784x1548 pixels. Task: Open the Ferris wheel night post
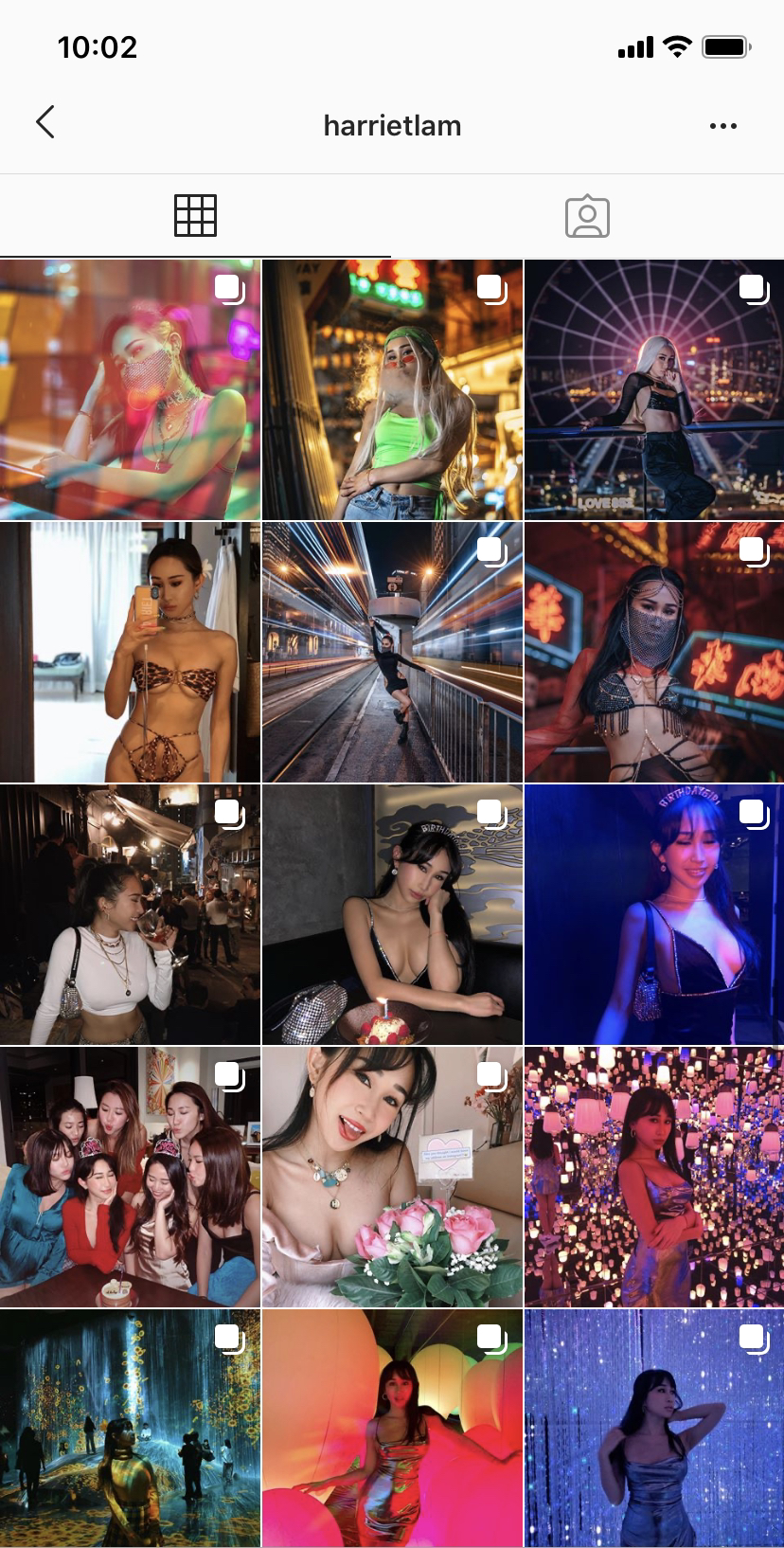tap(654, 389)
